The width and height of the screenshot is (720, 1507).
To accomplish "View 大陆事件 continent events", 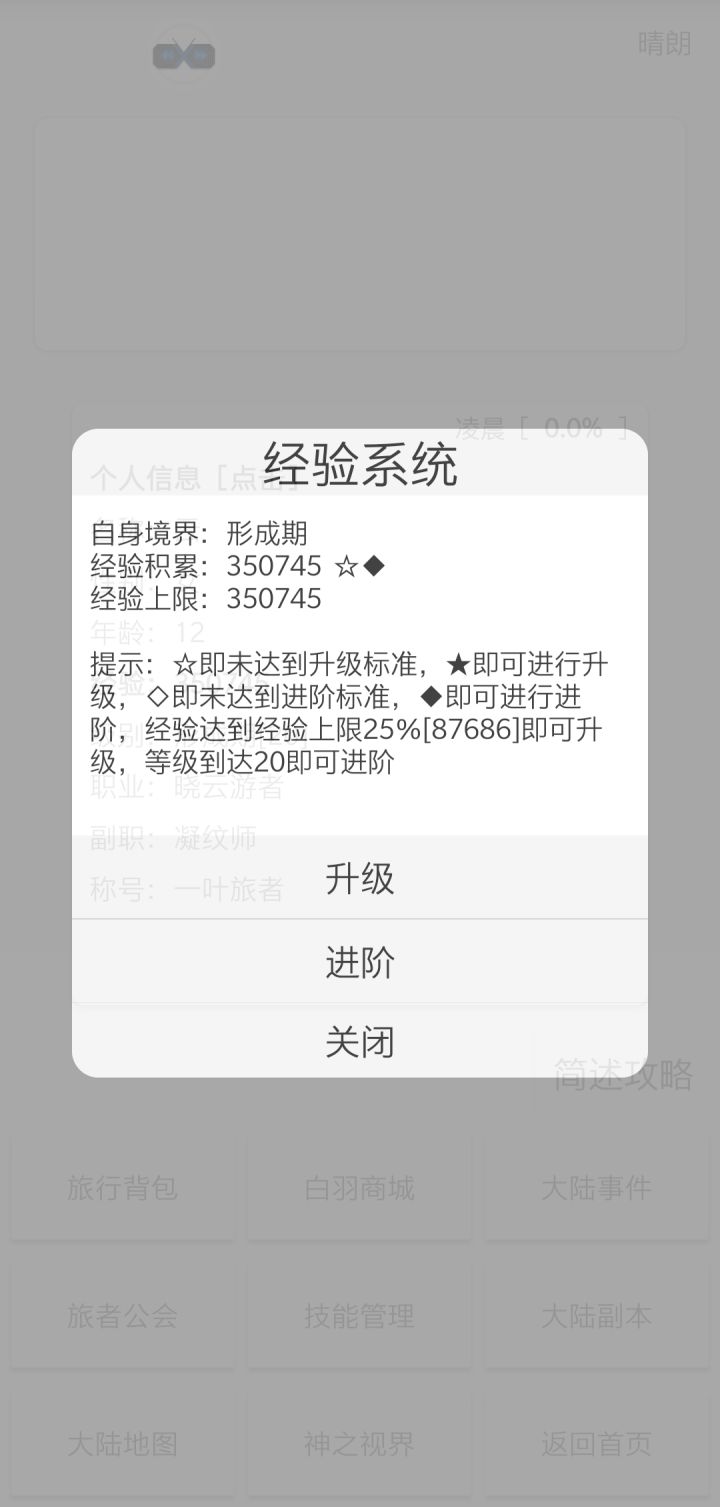I will point(596,1188).
